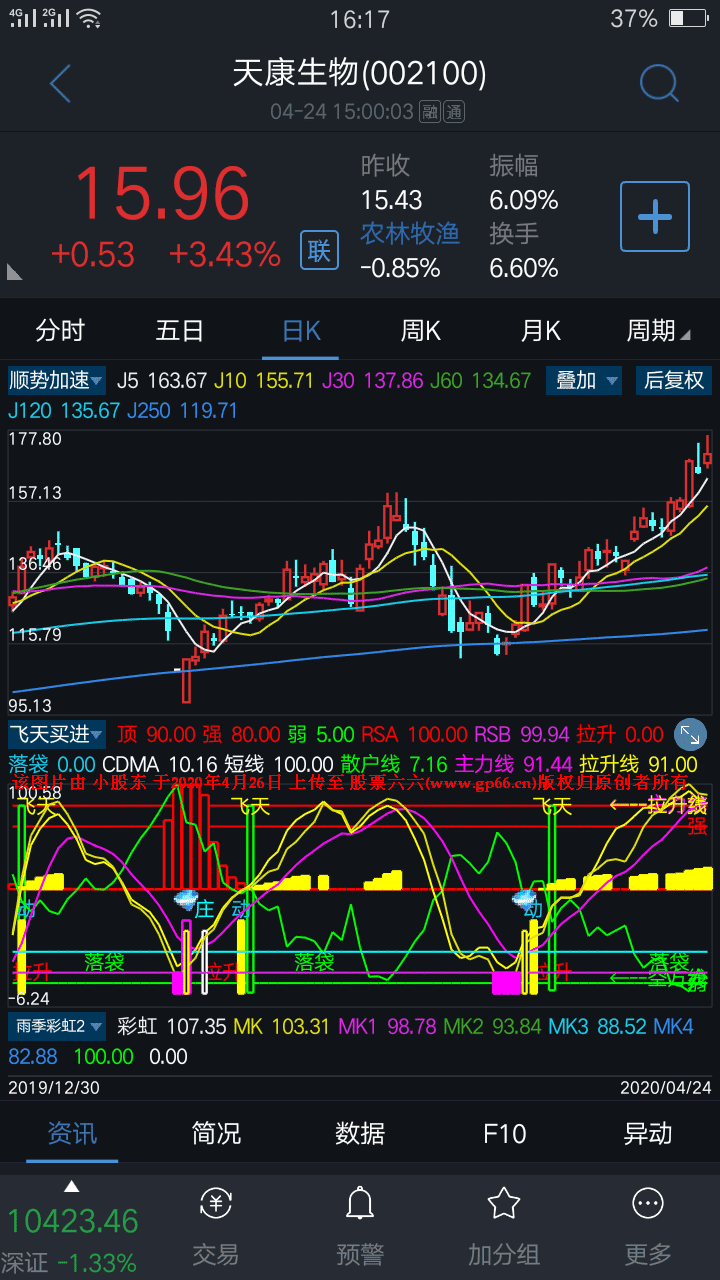The height and width of the screenshot is (1280, 720).
Task: Open the 飞天买进 indicator dropdown
Action: (x=56, y=735)
